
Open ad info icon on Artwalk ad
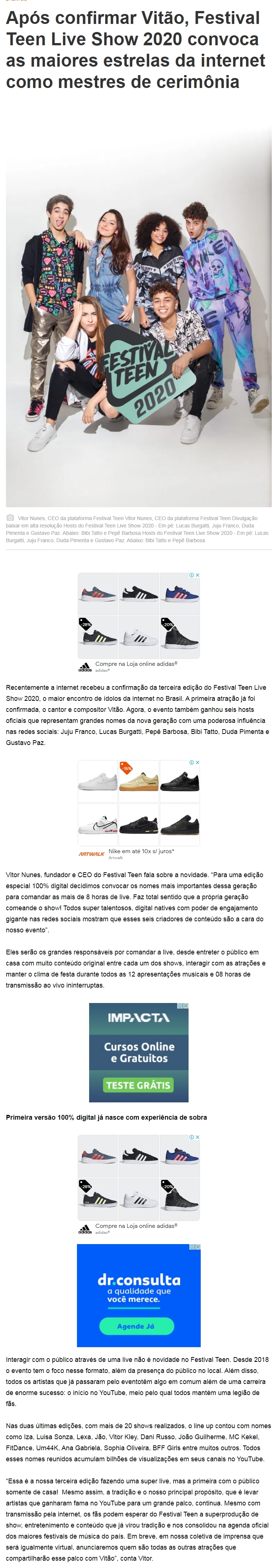pos(191,762)
